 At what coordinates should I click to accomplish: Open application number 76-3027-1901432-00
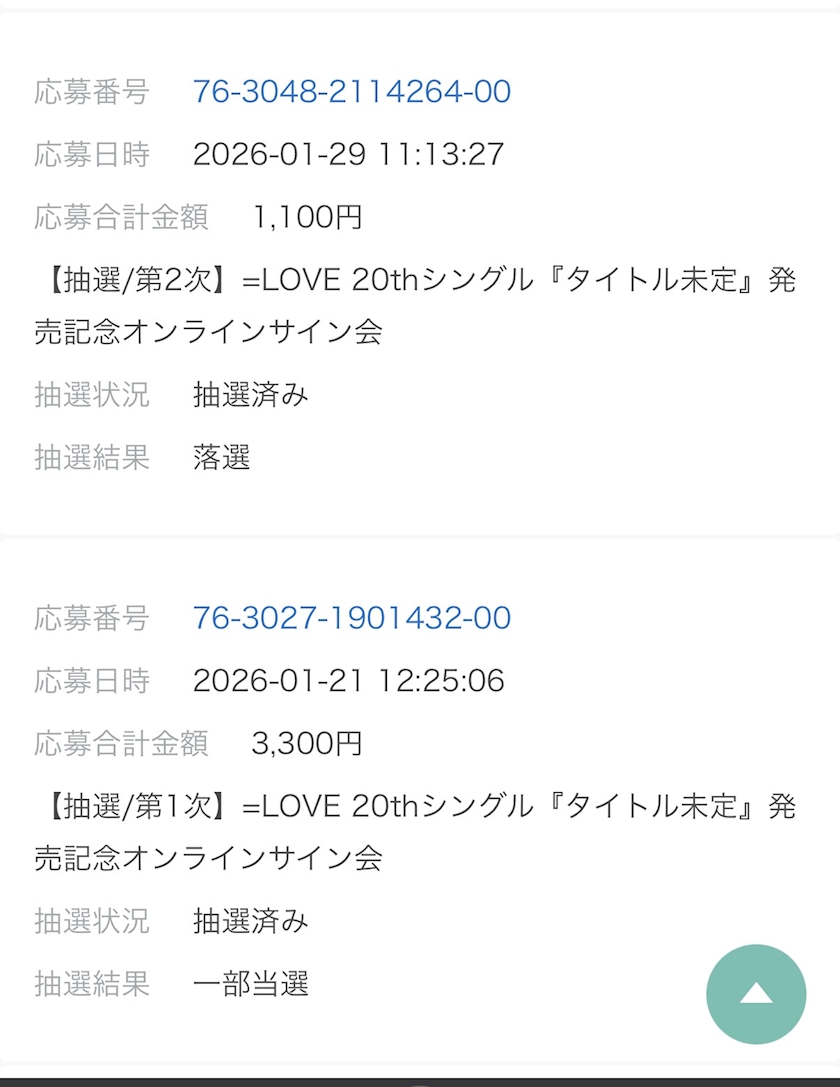352,618
